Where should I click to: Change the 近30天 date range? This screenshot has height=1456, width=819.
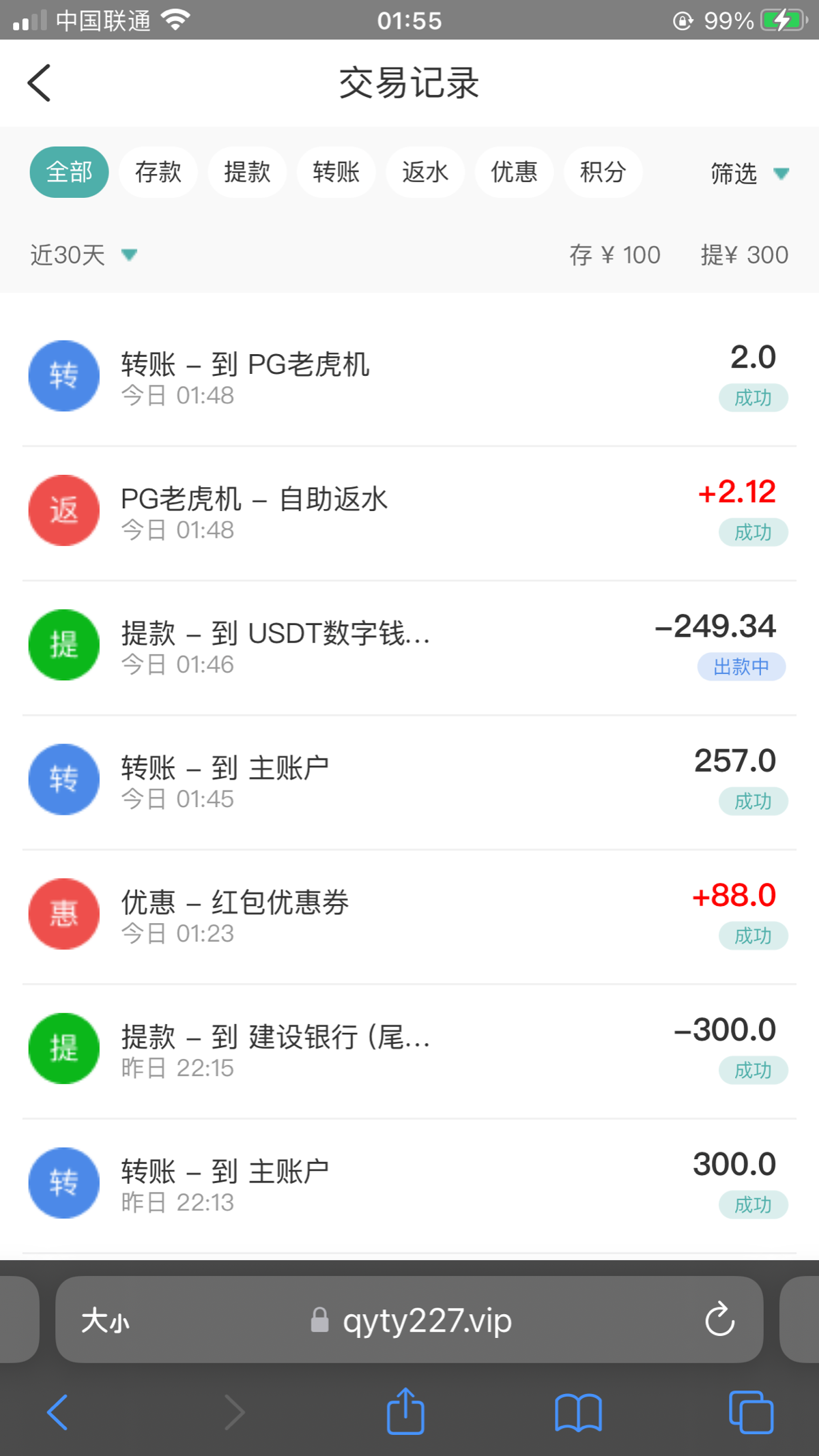tap(83, 255)
